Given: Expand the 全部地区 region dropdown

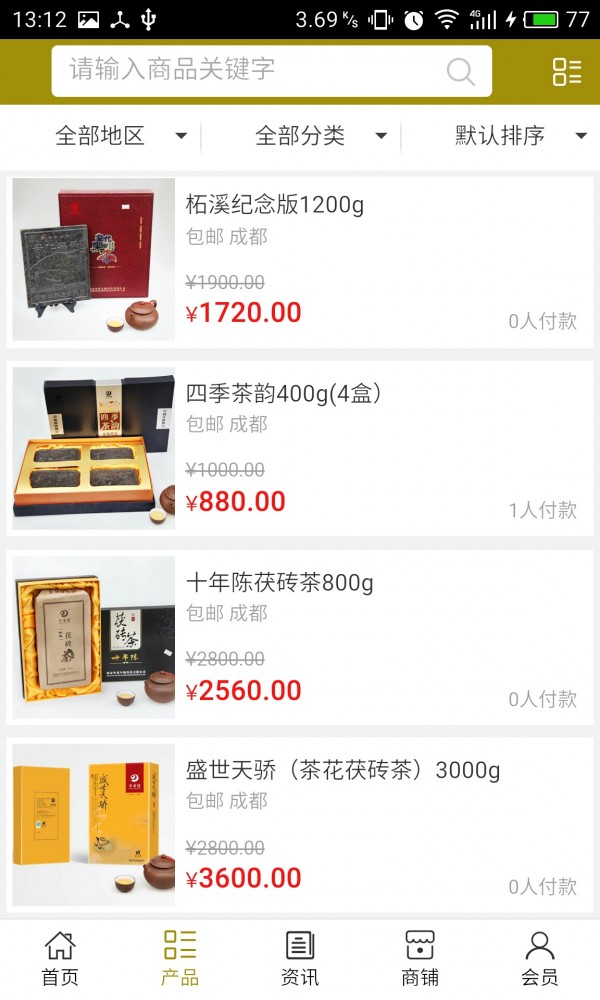Looking at the screenshot, I should pyautogui.click(x=120, y=136).
